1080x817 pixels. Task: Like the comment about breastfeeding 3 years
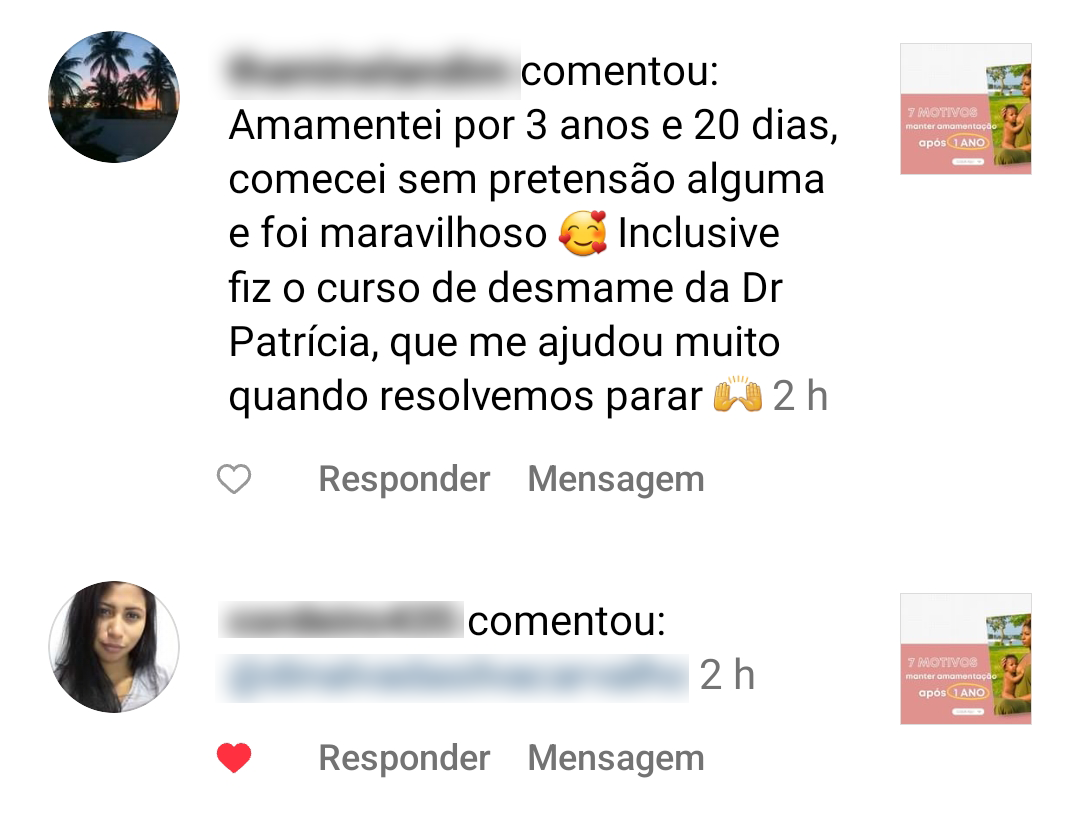pyautogui.click(x=234, y=480)
